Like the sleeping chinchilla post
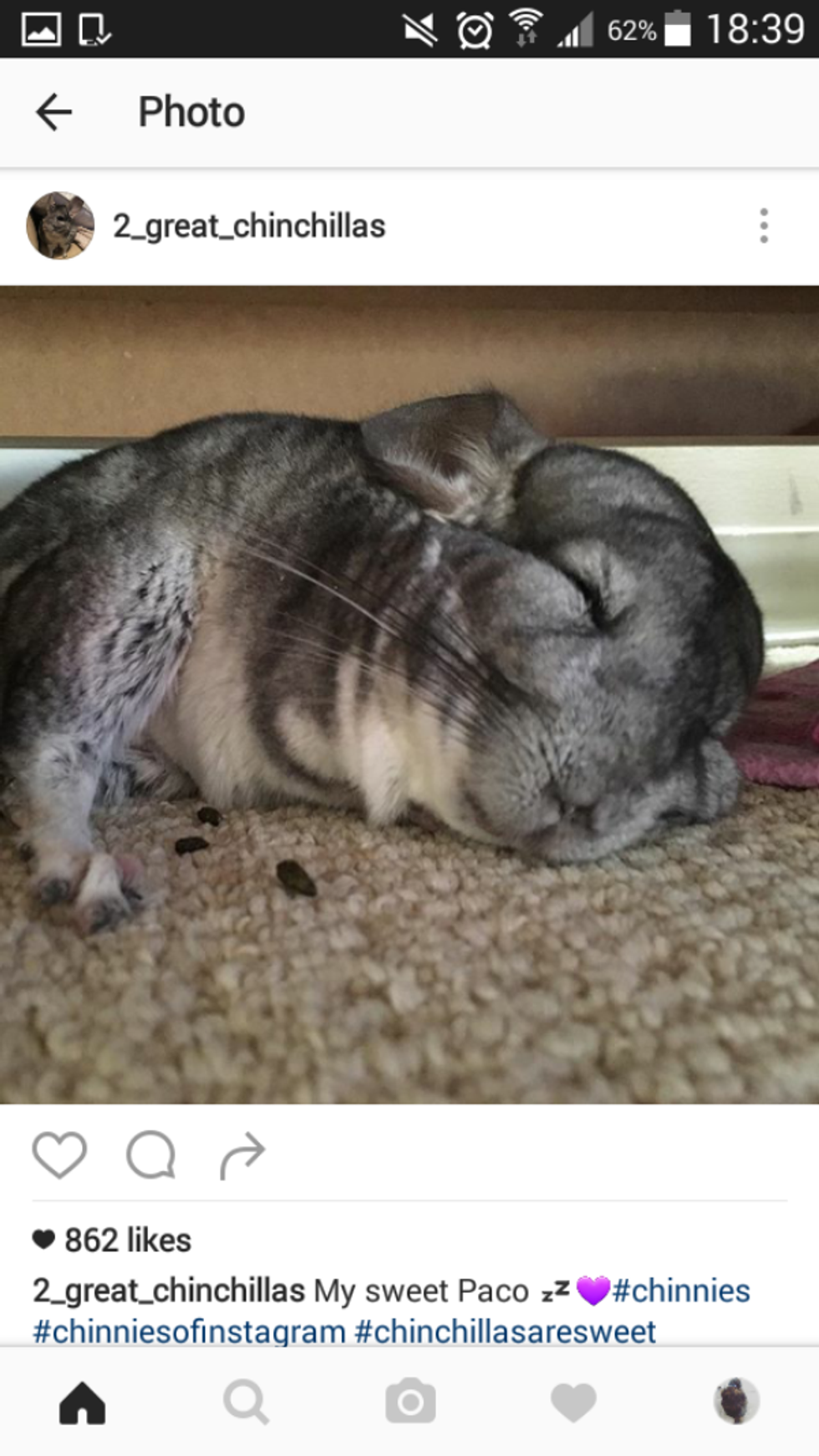The height and width of the screenshot is (1456, 819). coord(59,1155)
